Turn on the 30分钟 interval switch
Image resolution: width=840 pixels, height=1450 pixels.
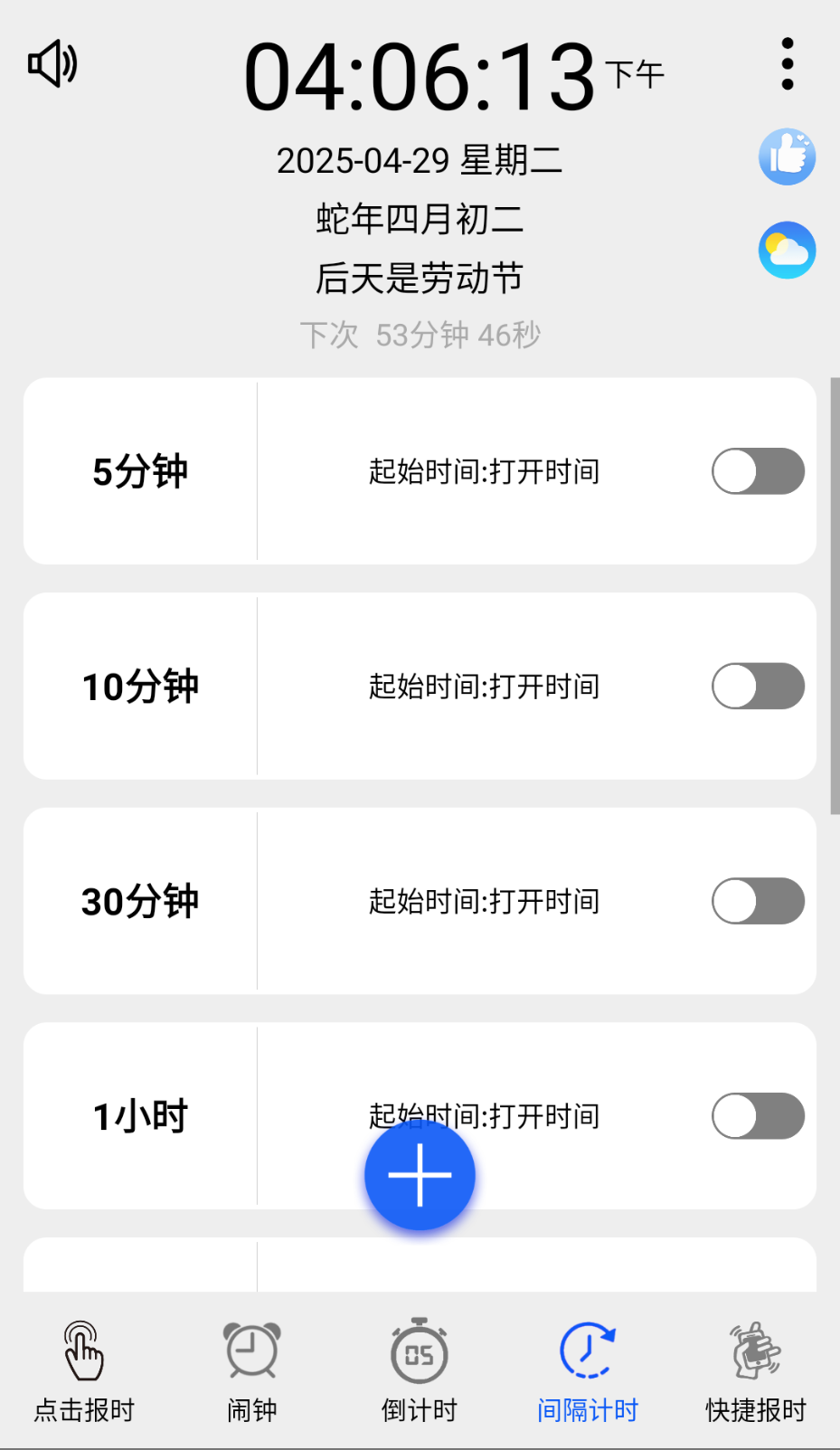click(x=758, y=900)
